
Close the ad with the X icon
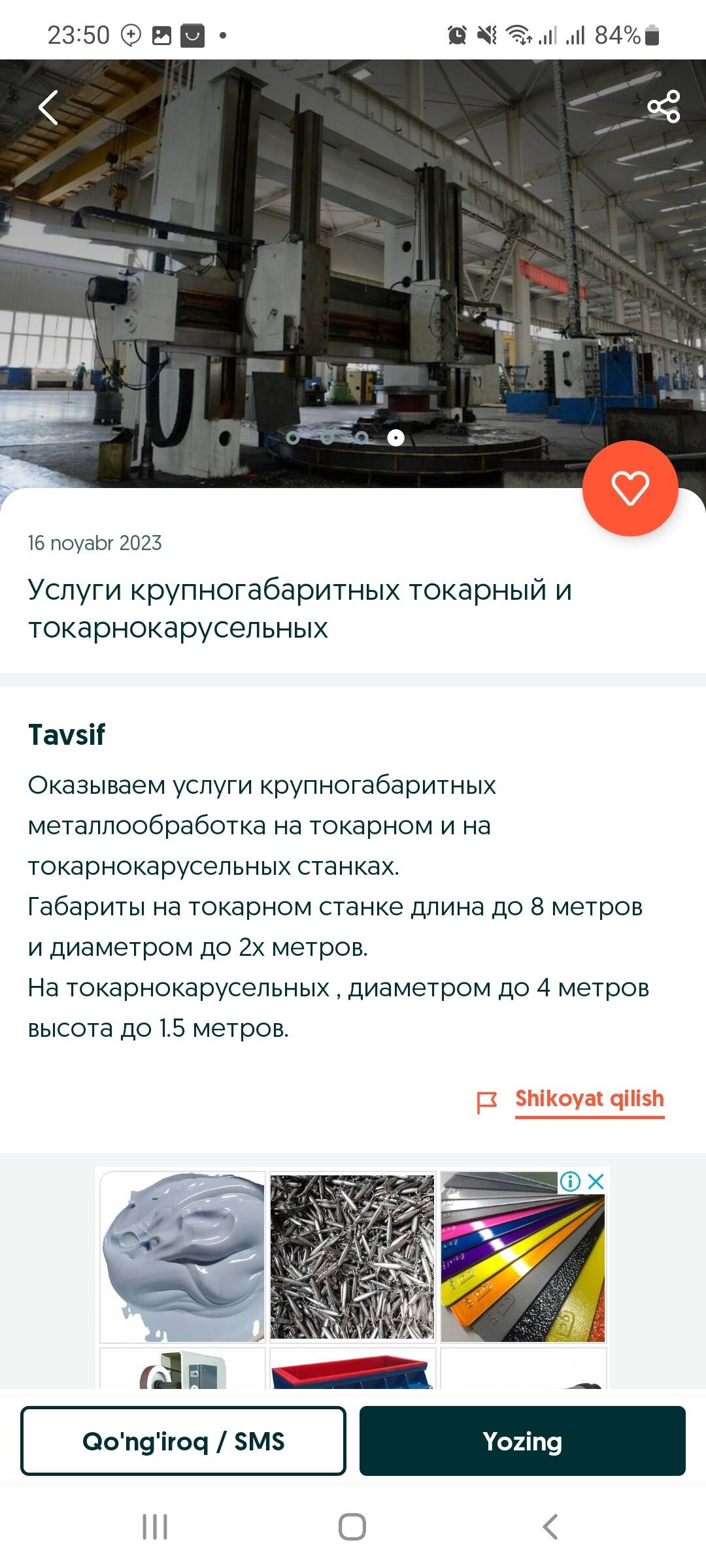596,1181
